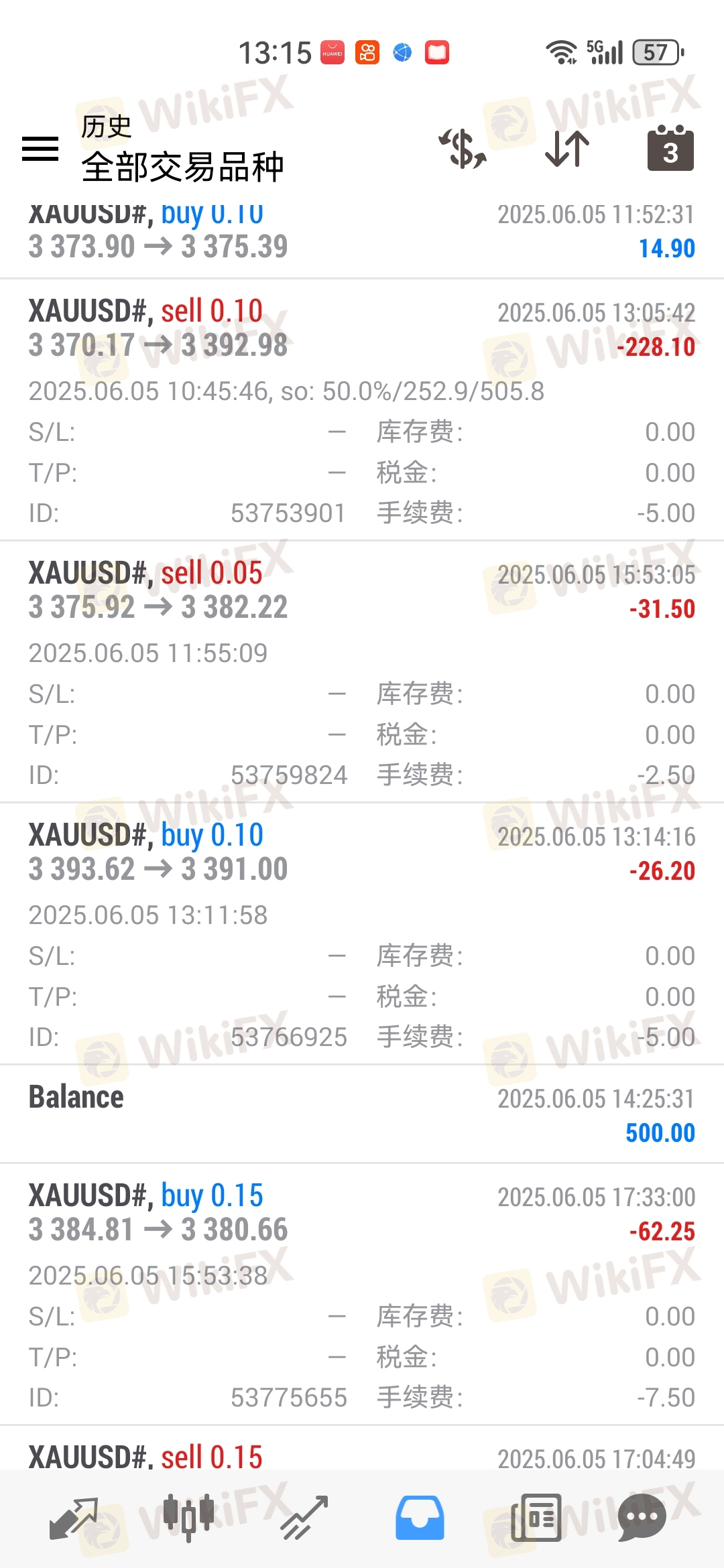Open the chat messages tab
Image resolution: width=724 pixels, height=1568 pixels.
click(x=642, y=1518)
